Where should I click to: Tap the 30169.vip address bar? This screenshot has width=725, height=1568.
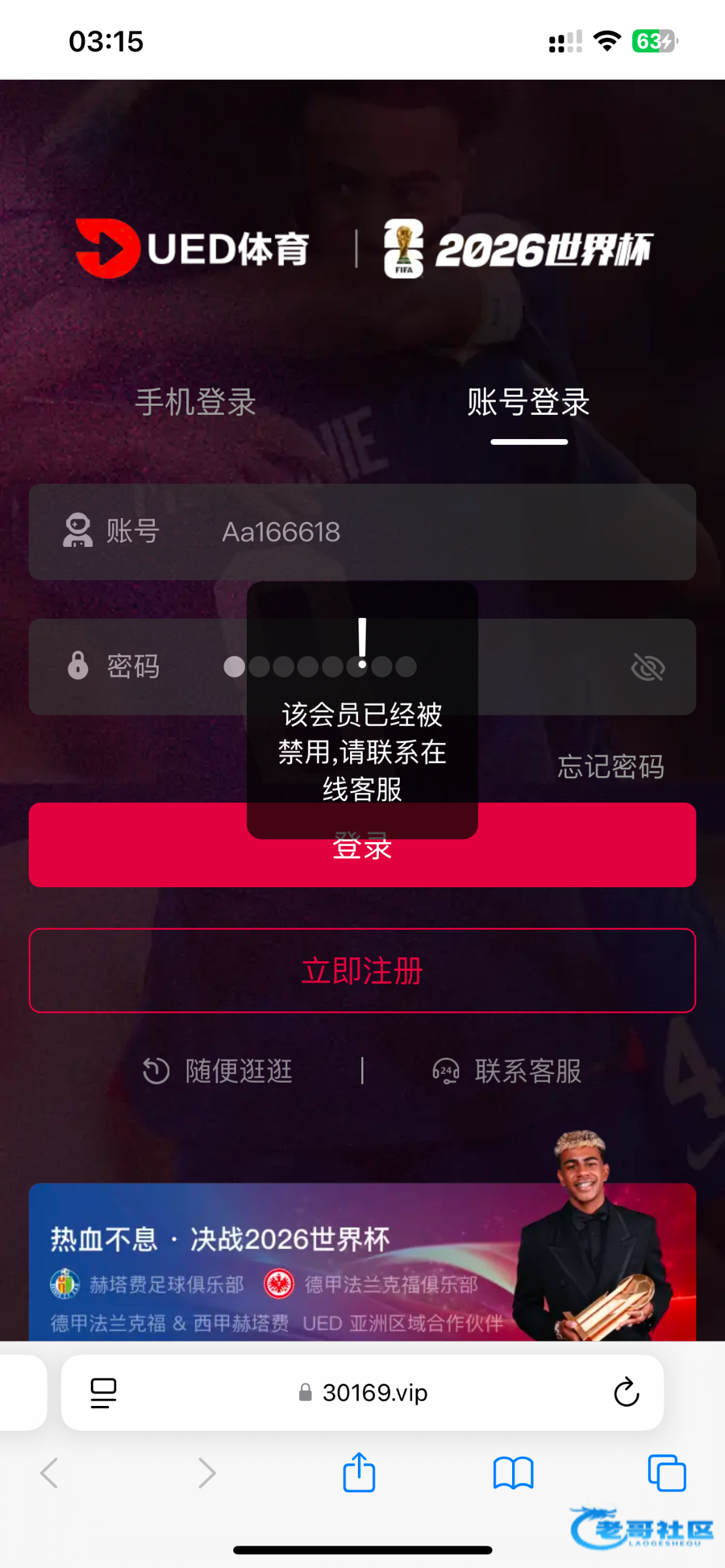pyautogui.click(x=363, y=1392)
